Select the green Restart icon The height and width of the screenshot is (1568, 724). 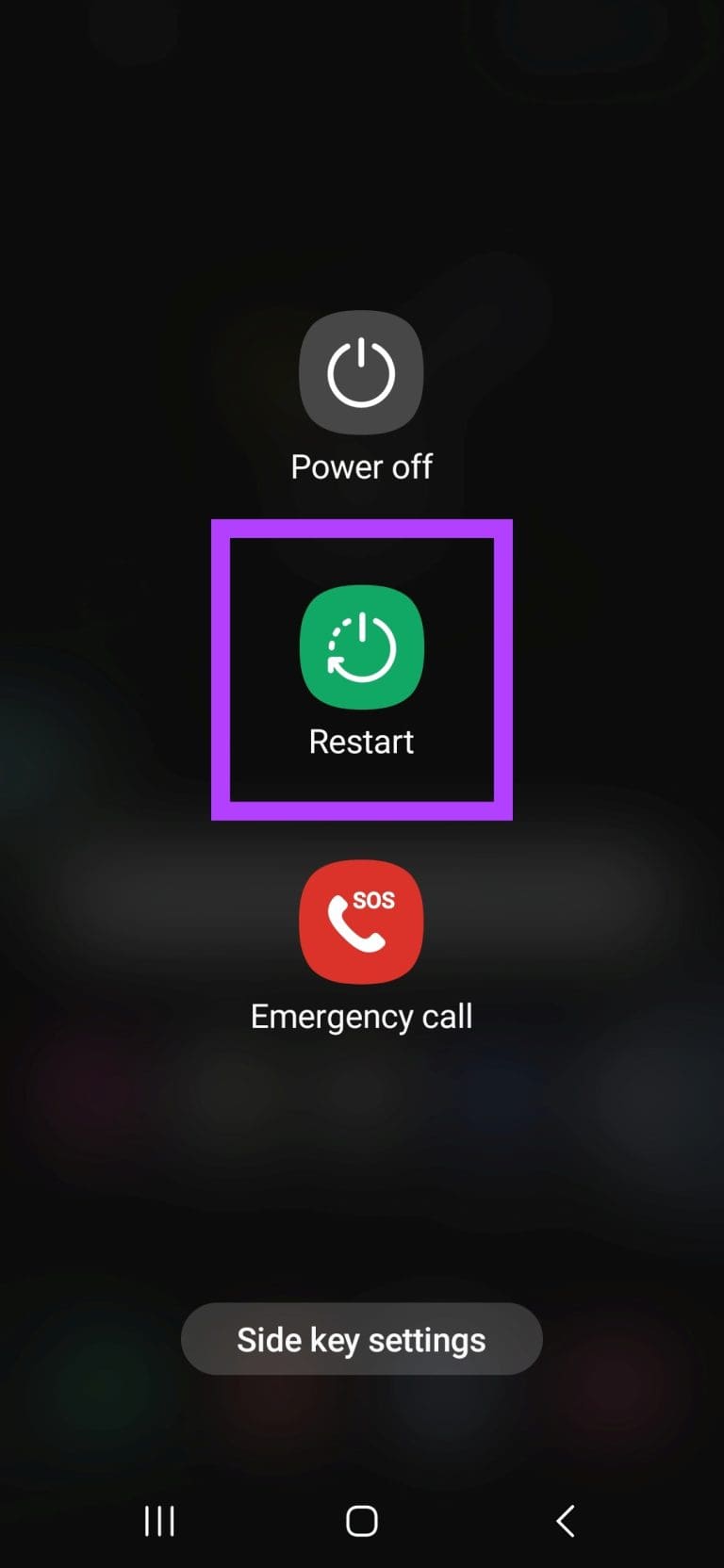[x=361, y=646]
